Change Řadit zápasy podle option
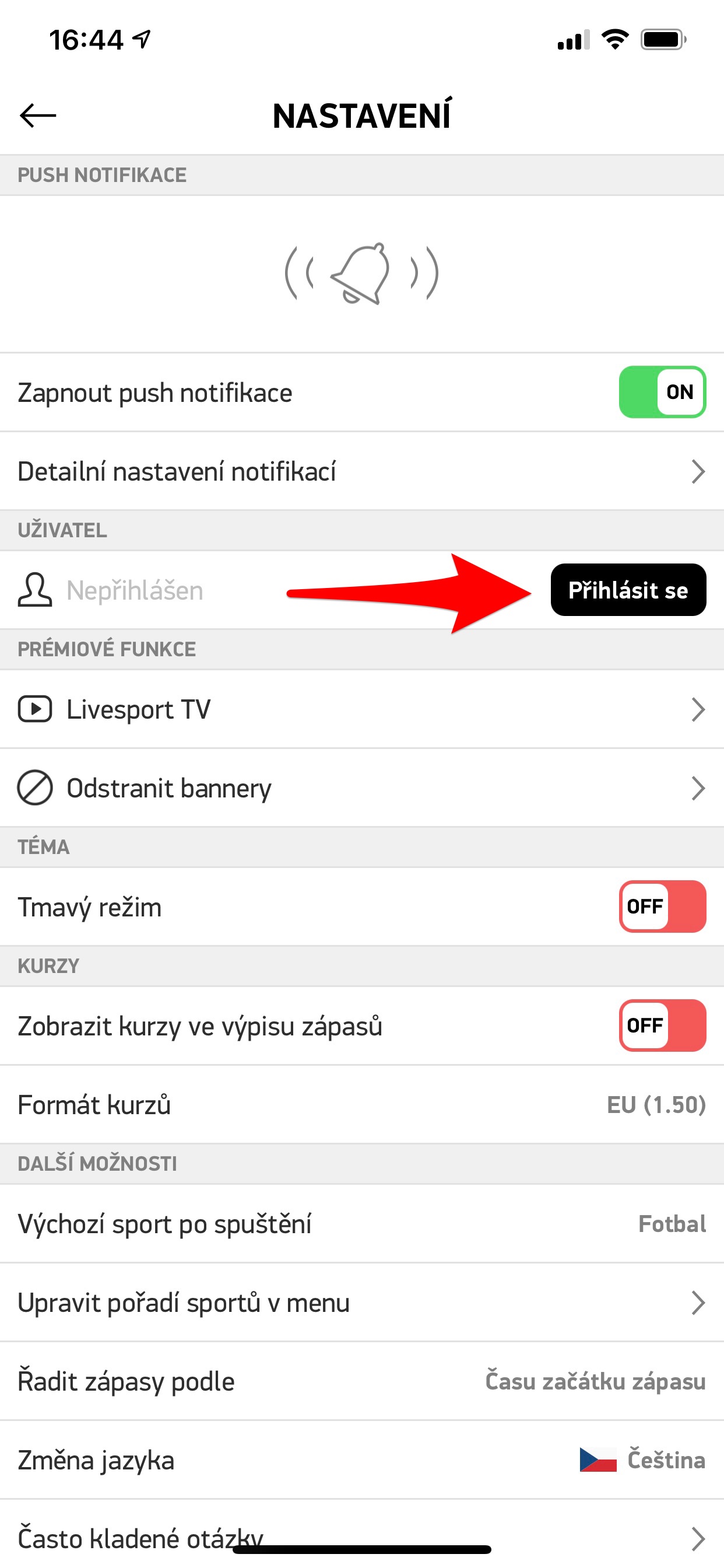 (361, 1382)
